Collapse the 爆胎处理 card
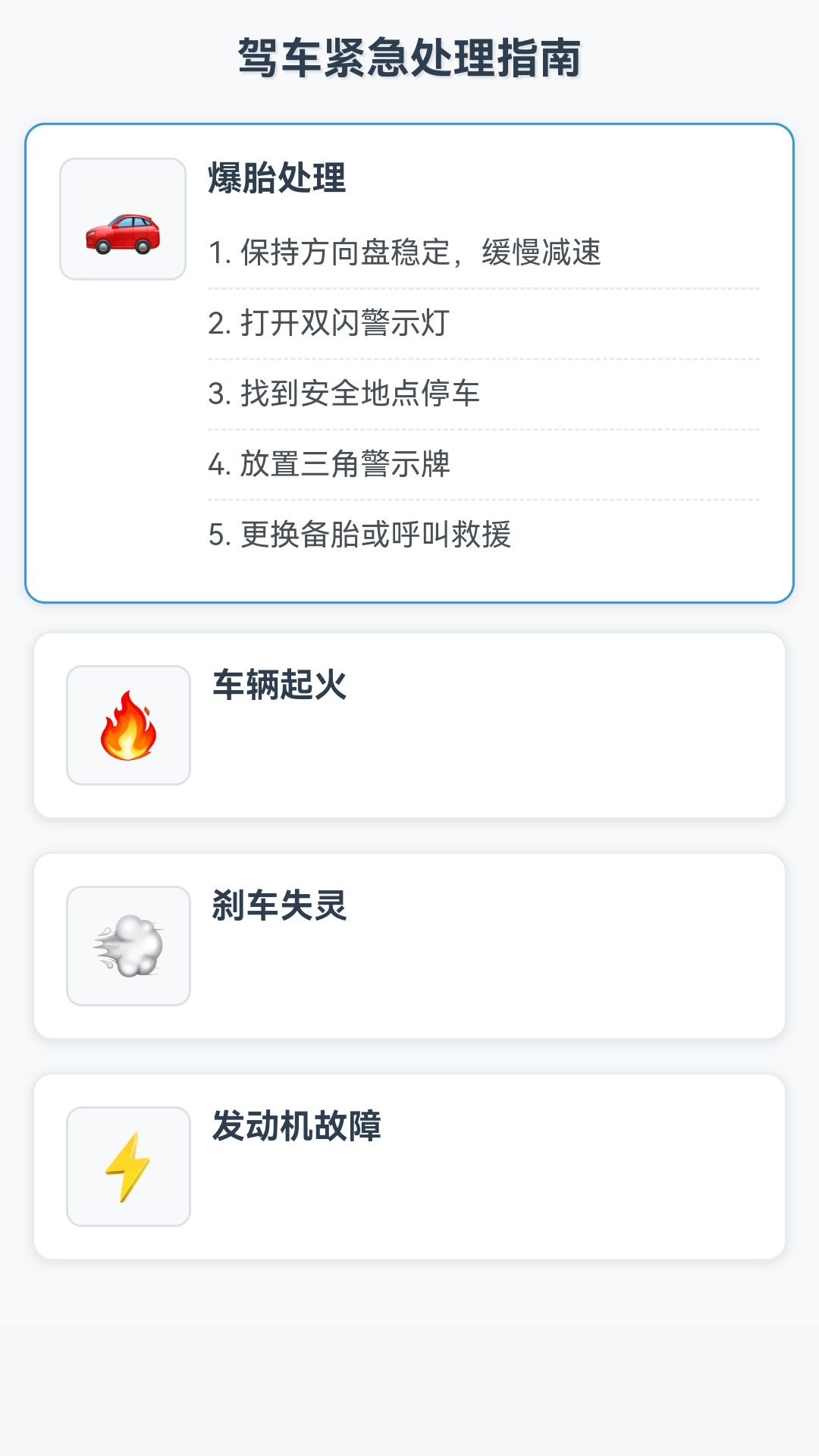Image resolution: width=819 pixels, height=1456 pixels. 409,363
